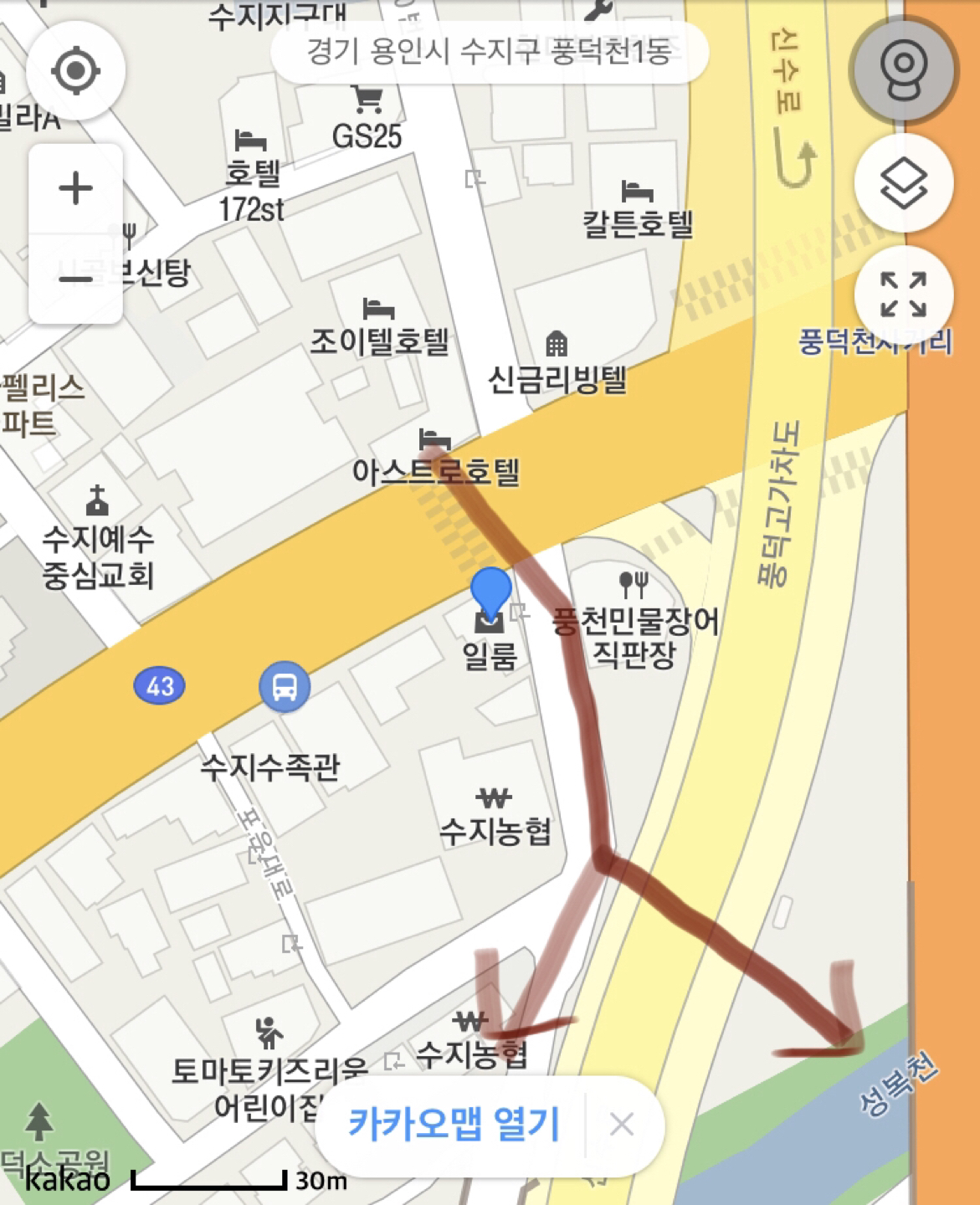Screen dimensions: 980x1205
Task: Tap the bus stop icon on the road
Action: (285, 687)
